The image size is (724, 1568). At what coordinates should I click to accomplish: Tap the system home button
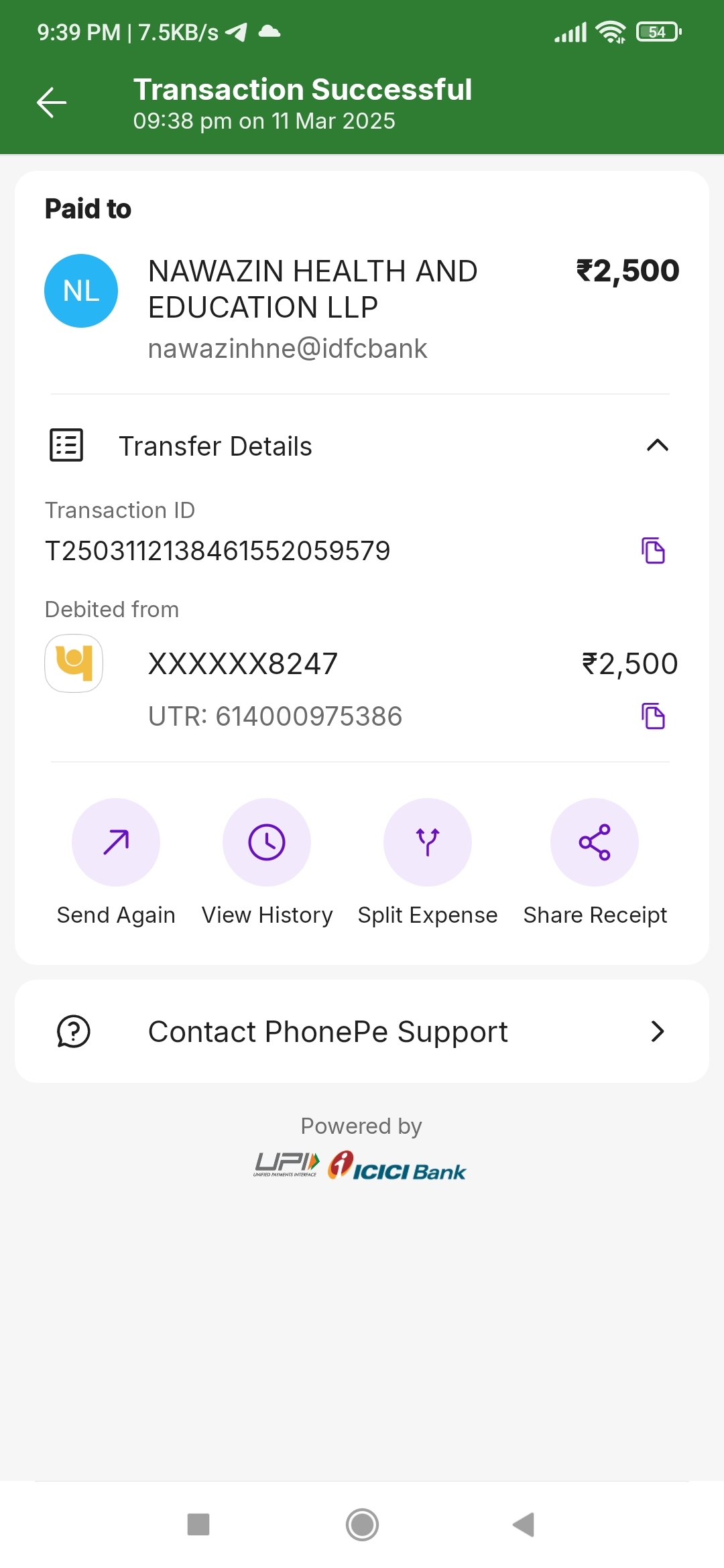tap(362, 1524)
